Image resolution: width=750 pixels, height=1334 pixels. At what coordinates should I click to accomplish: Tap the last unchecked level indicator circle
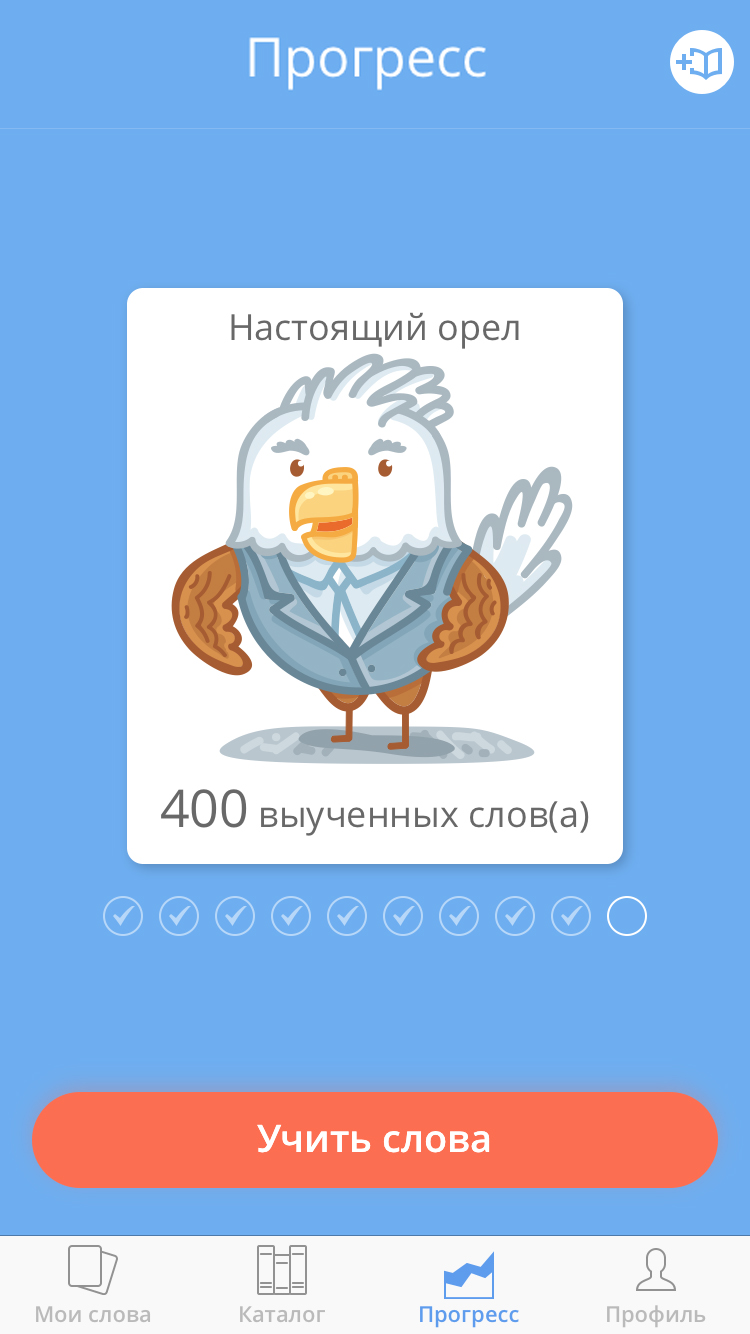(x=627, y=916)
